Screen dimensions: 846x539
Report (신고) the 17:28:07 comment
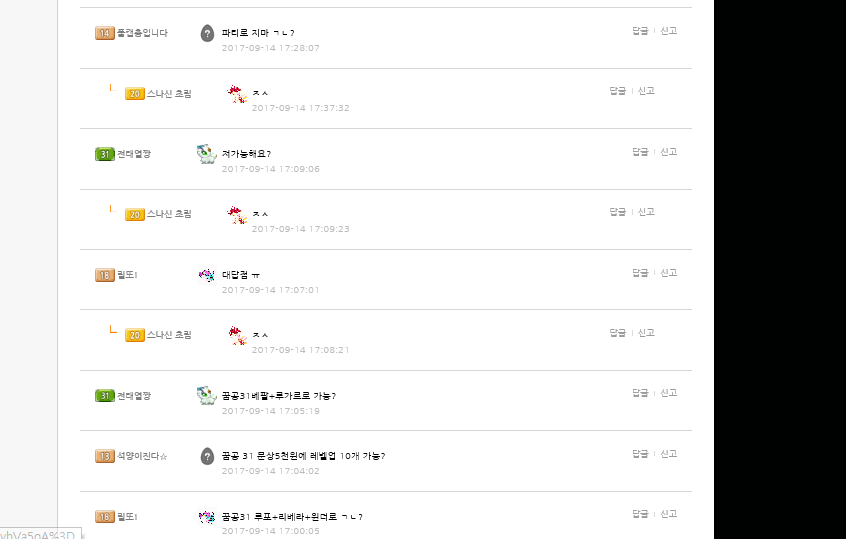tap(668, 31)
